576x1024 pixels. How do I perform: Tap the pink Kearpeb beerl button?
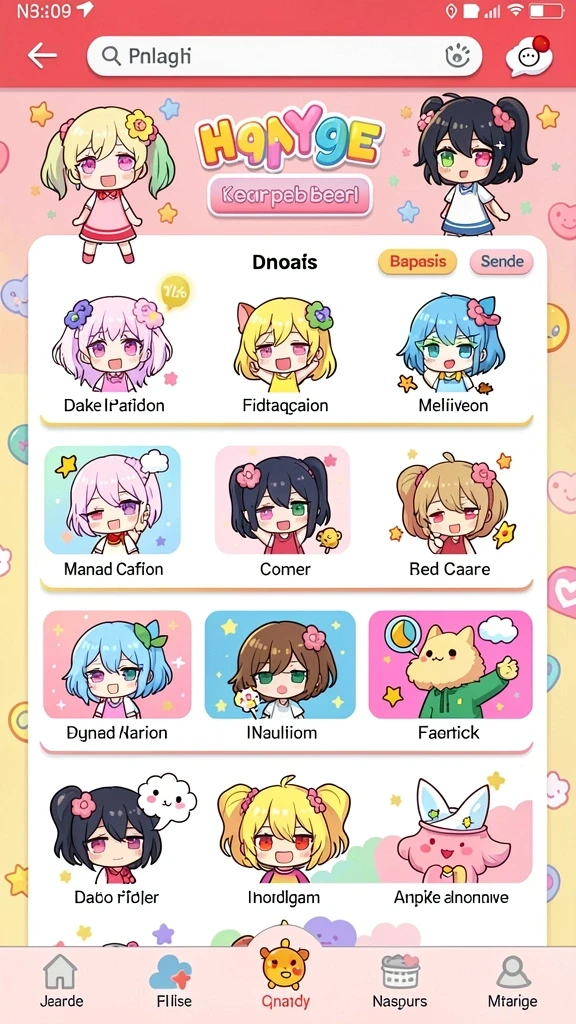[290, 195]
